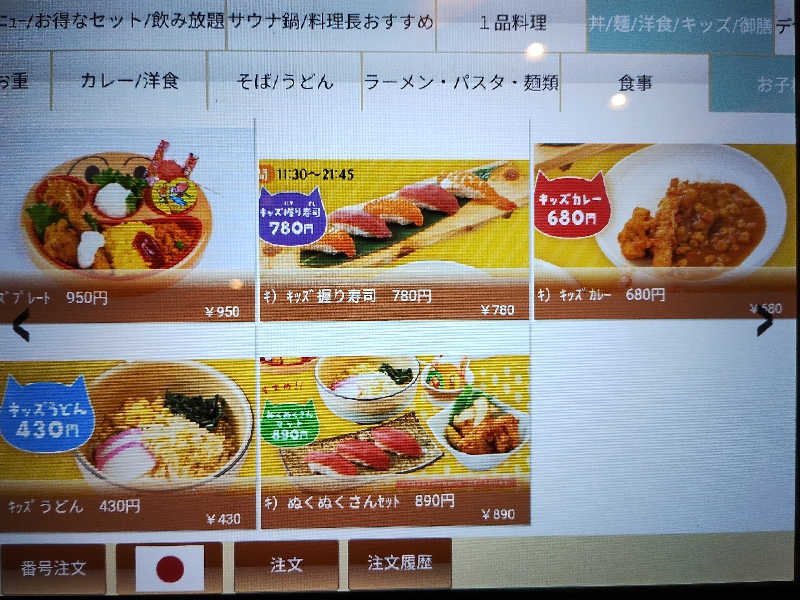800x600 pixels.
Task: Go to the previous menu page arrow
Action: pos(18,325)
